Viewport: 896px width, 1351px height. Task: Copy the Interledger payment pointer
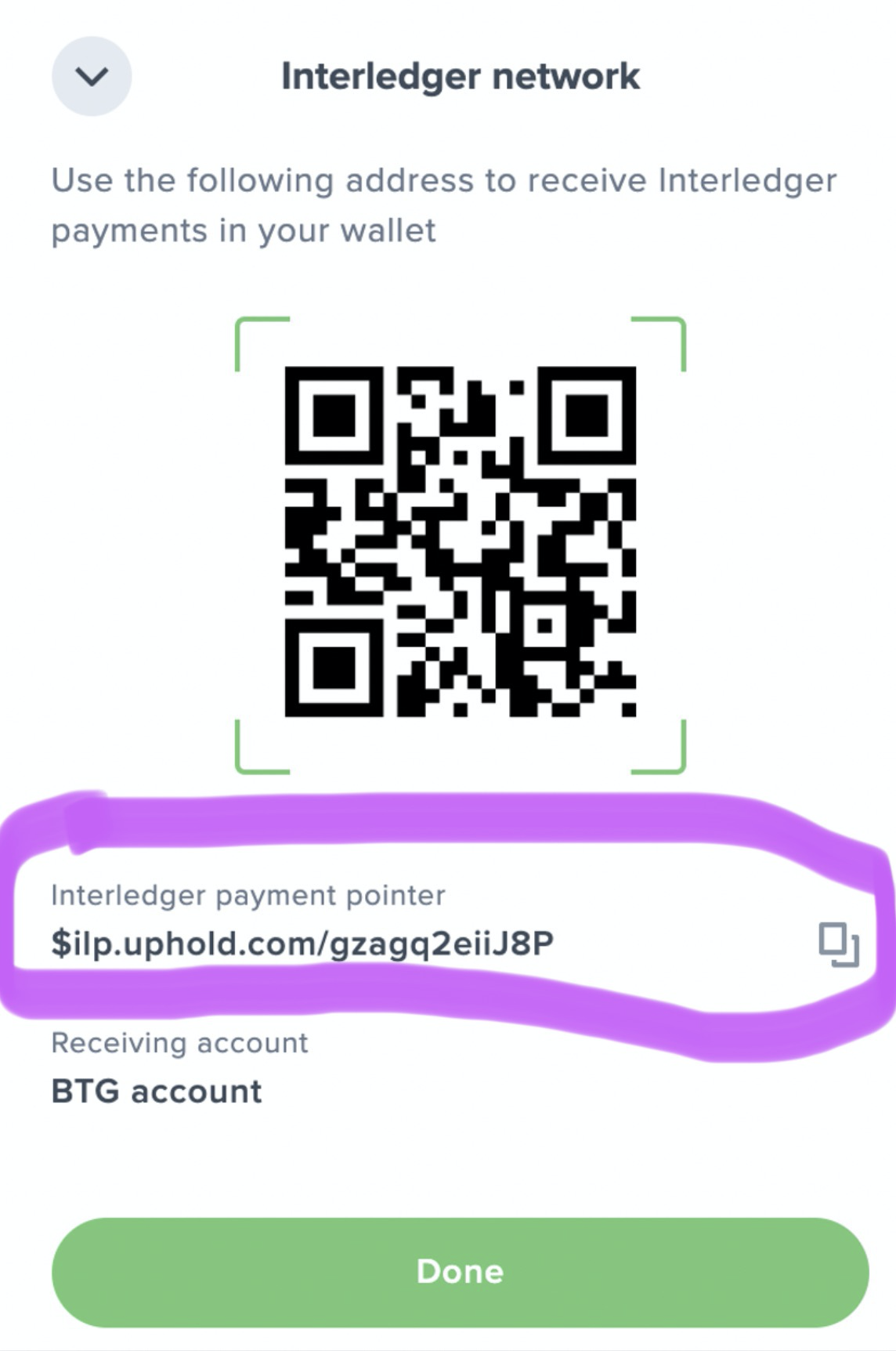(x=838, y=944)
